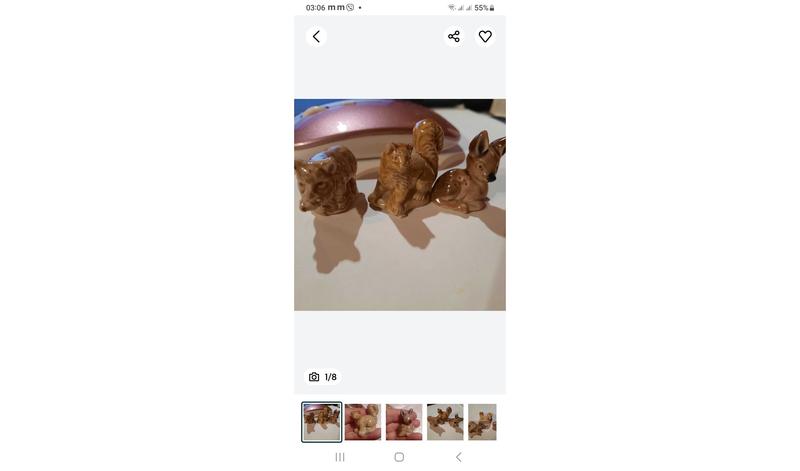The height and width of the screenshot is (471, 800).
Task: Go back using the top-left arrow
Action: click(x=316, y=37)
